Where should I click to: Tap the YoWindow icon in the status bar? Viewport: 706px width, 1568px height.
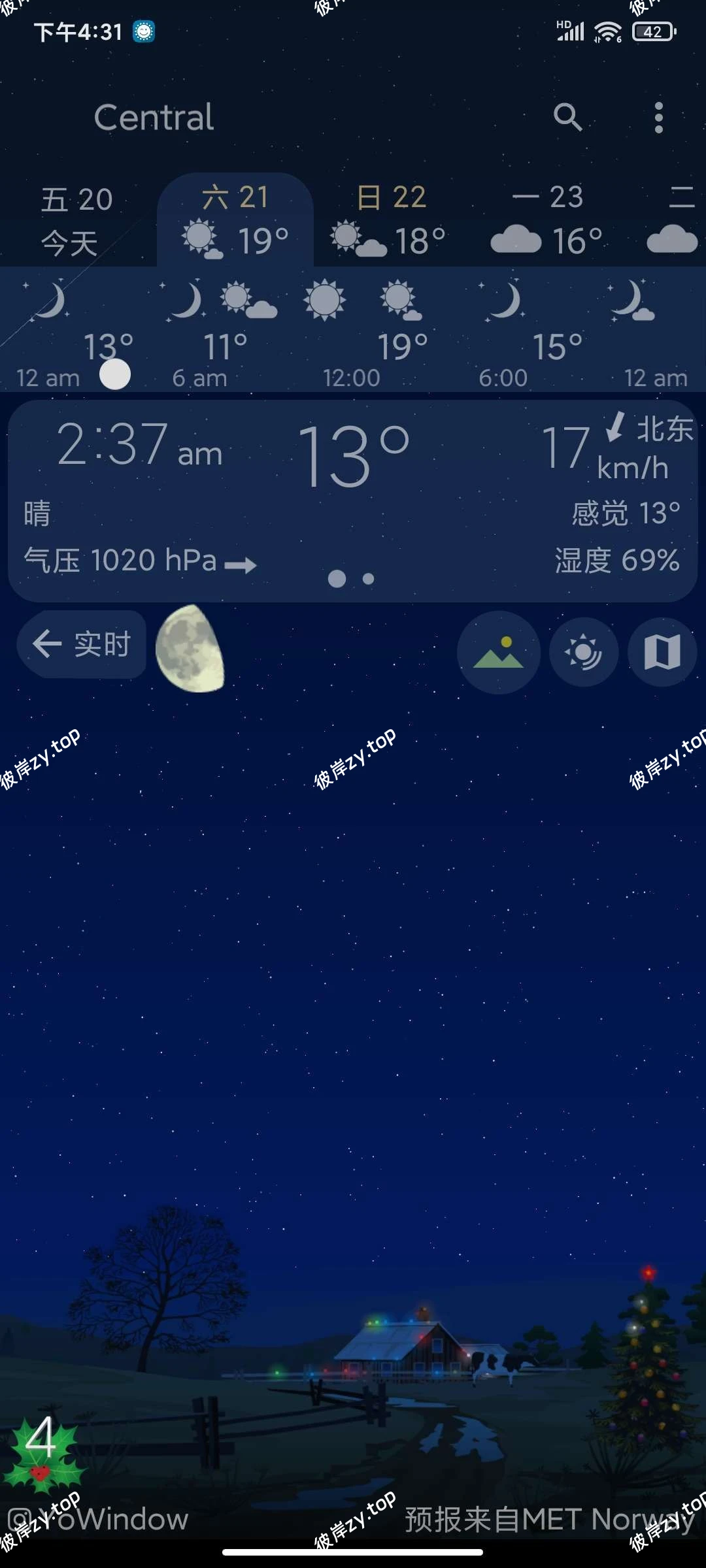(143, 31)
